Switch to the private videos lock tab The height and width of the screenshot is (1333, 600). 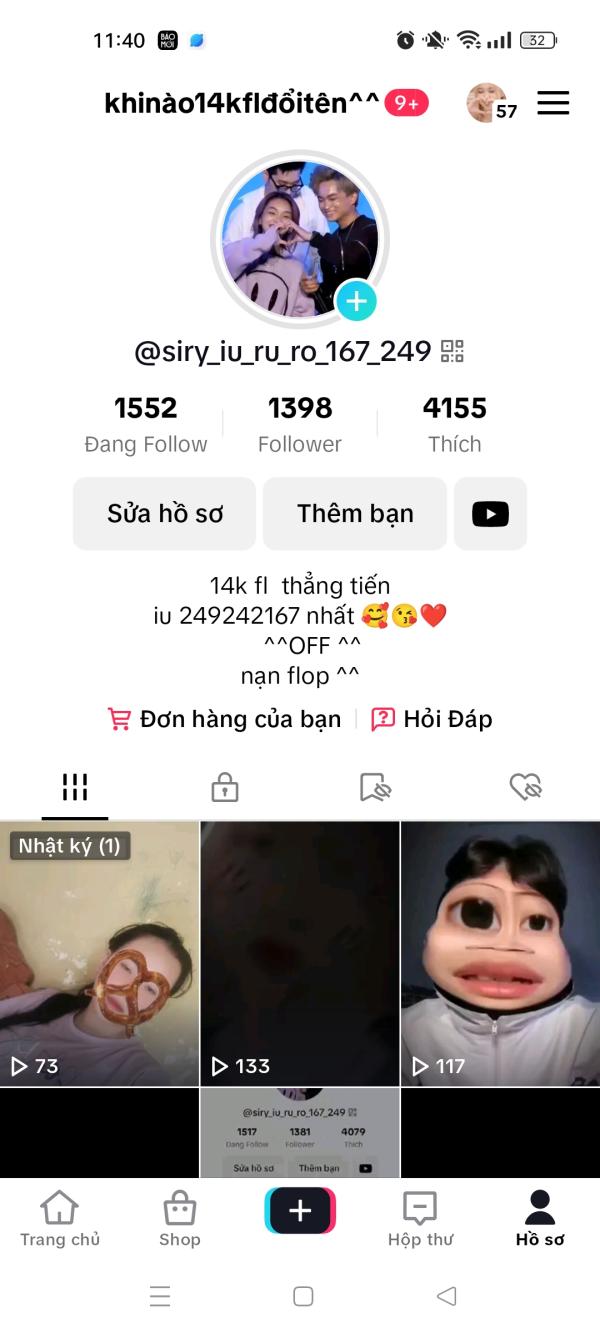[x=225, y=787]
